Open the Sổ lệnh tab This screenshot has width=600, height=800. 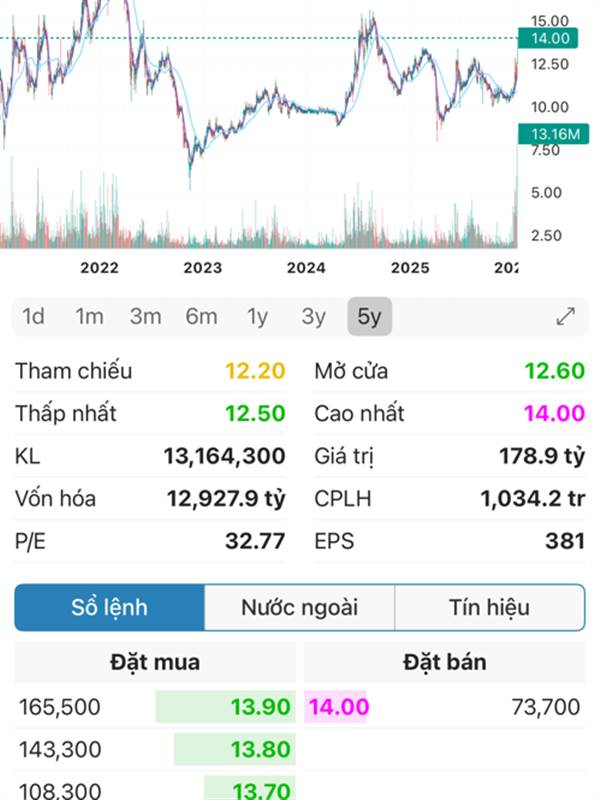pyautogui.click(x=109, y=607)
